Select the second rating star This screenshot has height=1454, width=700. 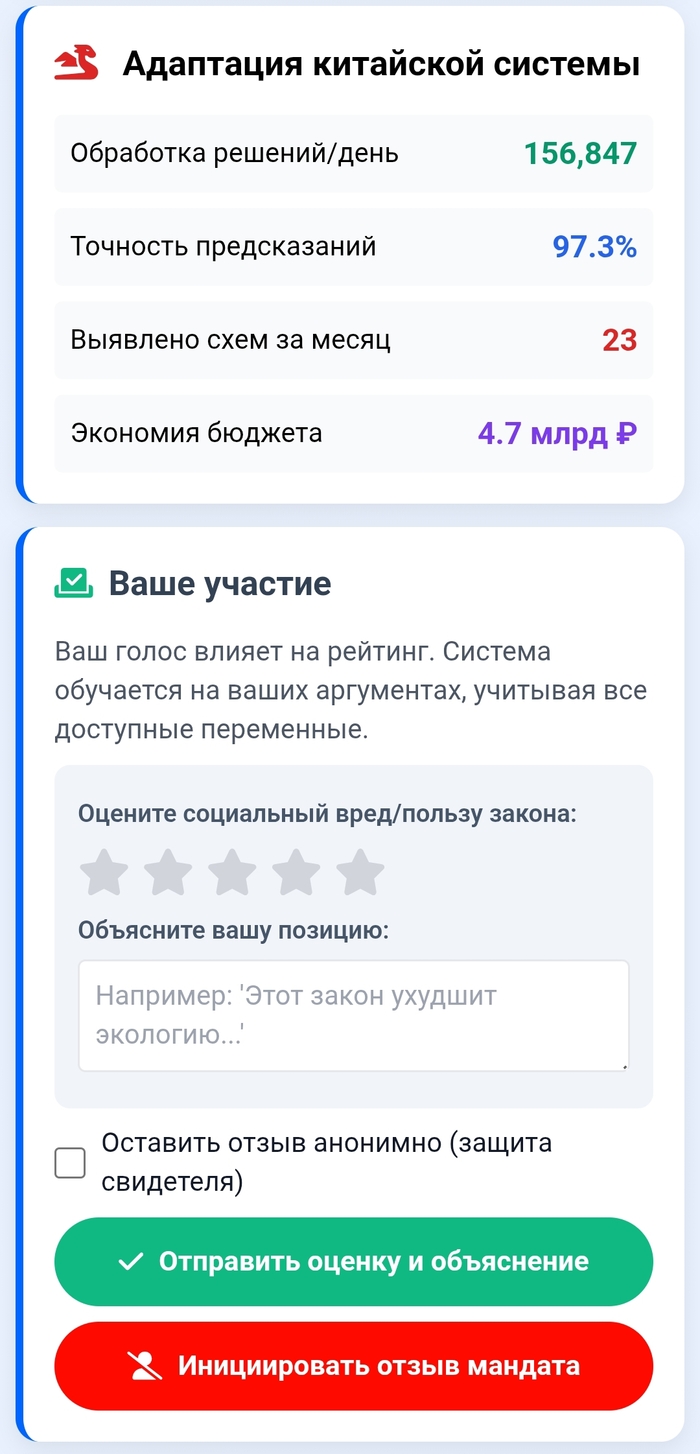pos(168,872)
